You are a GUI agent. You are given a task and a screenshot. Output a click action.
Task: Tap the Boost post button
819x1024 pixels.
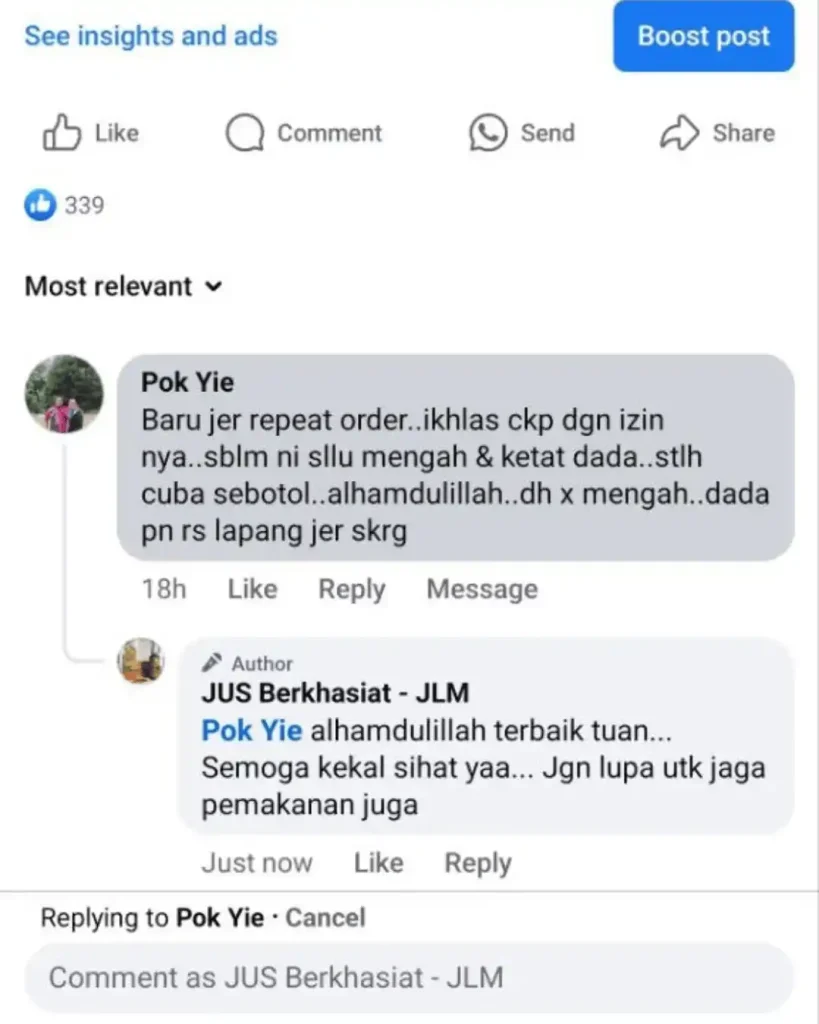click(703, 37)
